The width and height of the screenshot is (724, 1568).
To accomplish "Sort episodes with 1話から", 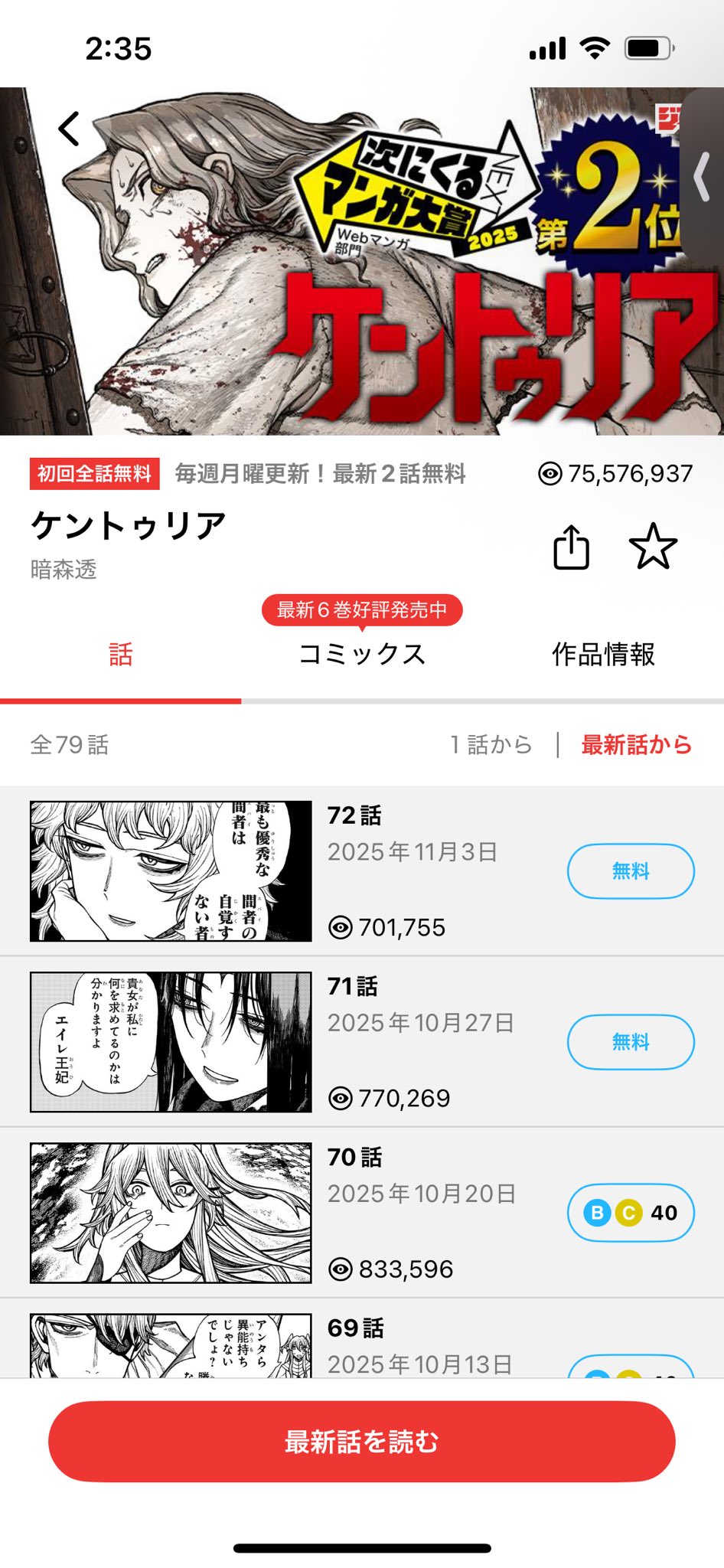I will [491, 744].
